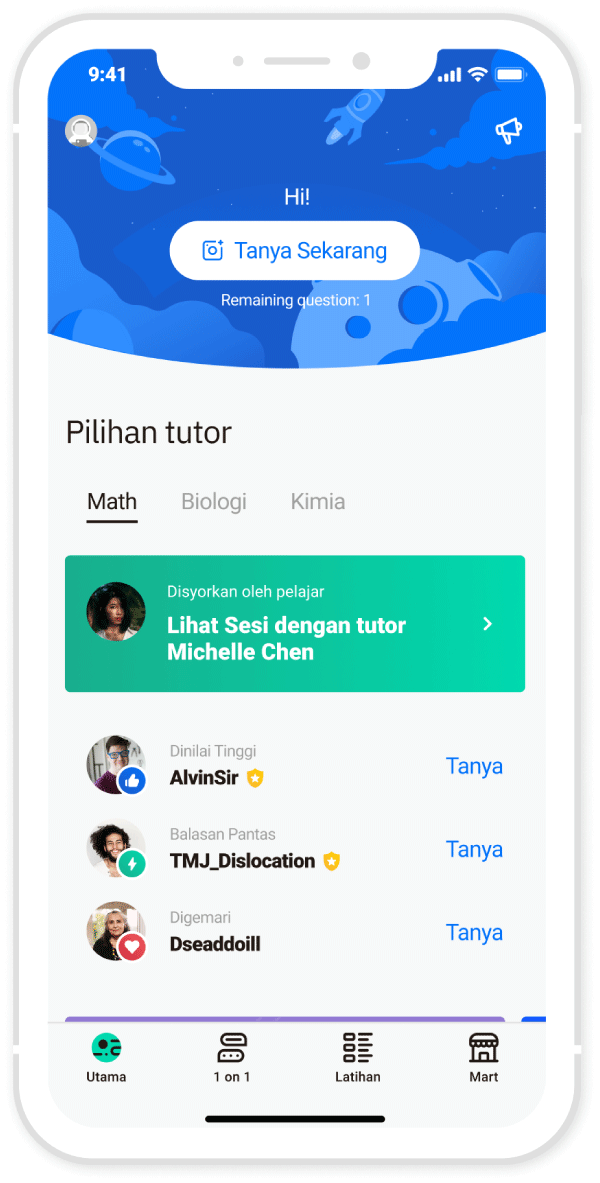
Task: Select the Math tutor tab
Action: [112, 502]
